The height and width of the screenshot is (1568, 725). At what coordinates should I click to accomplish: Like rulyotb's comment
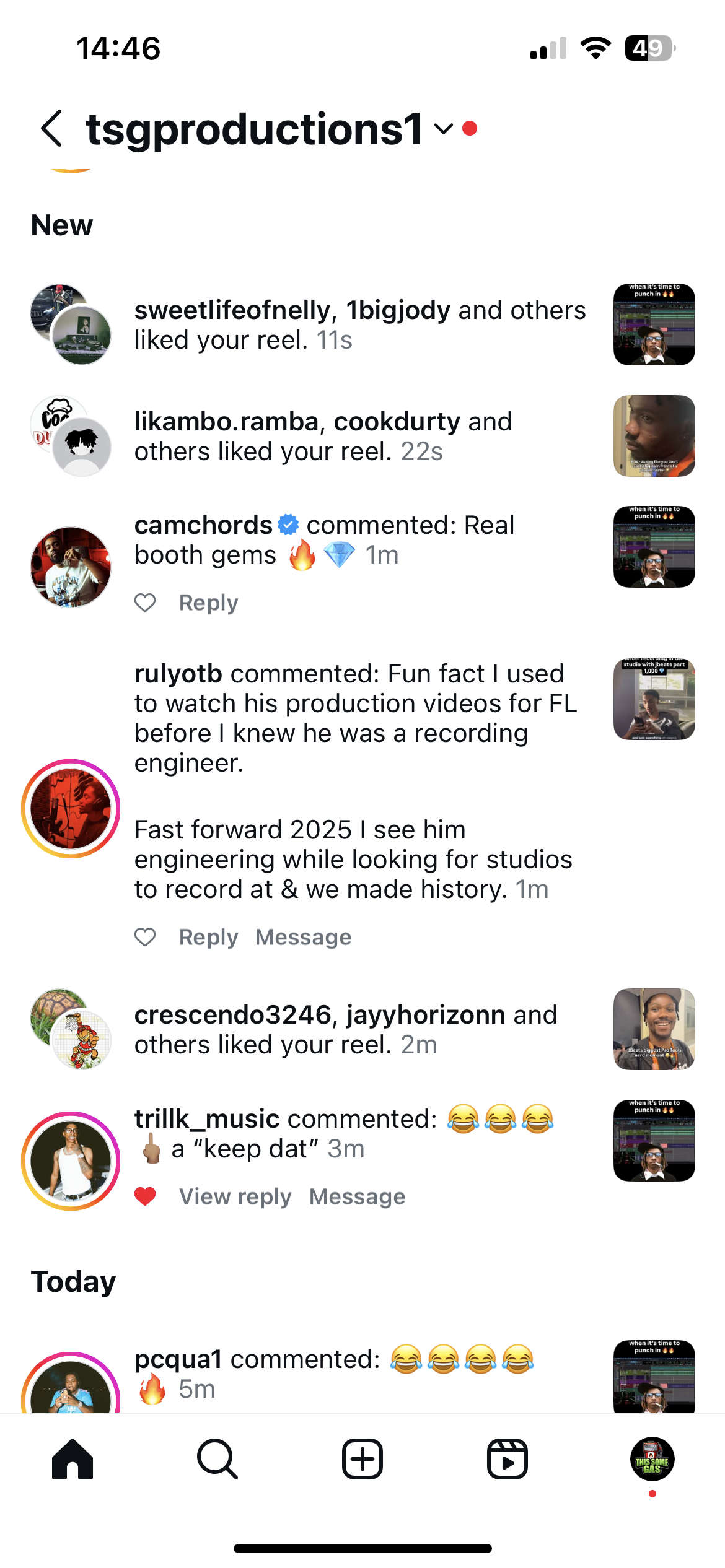[145, 937]
